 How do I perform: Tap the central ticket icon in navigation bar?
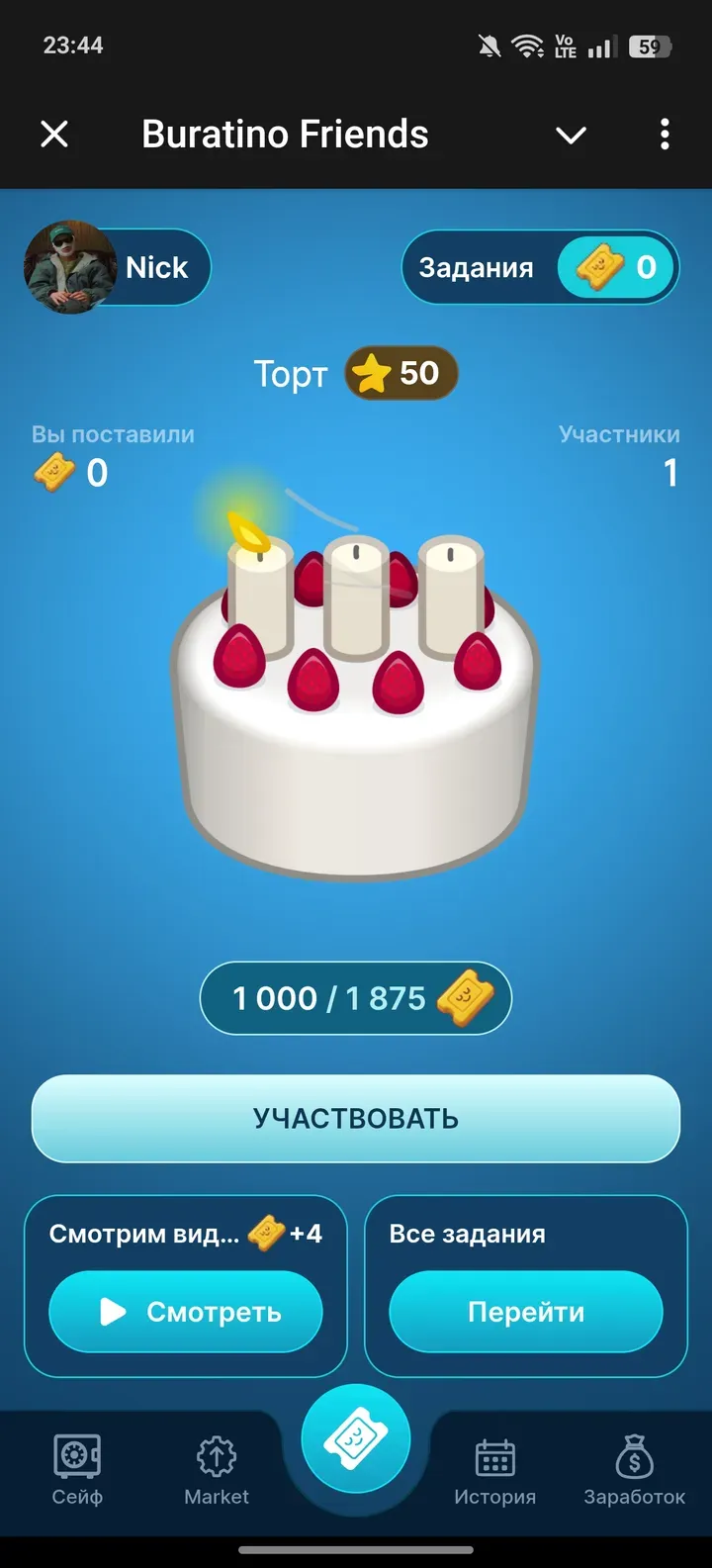[356, 1439]
